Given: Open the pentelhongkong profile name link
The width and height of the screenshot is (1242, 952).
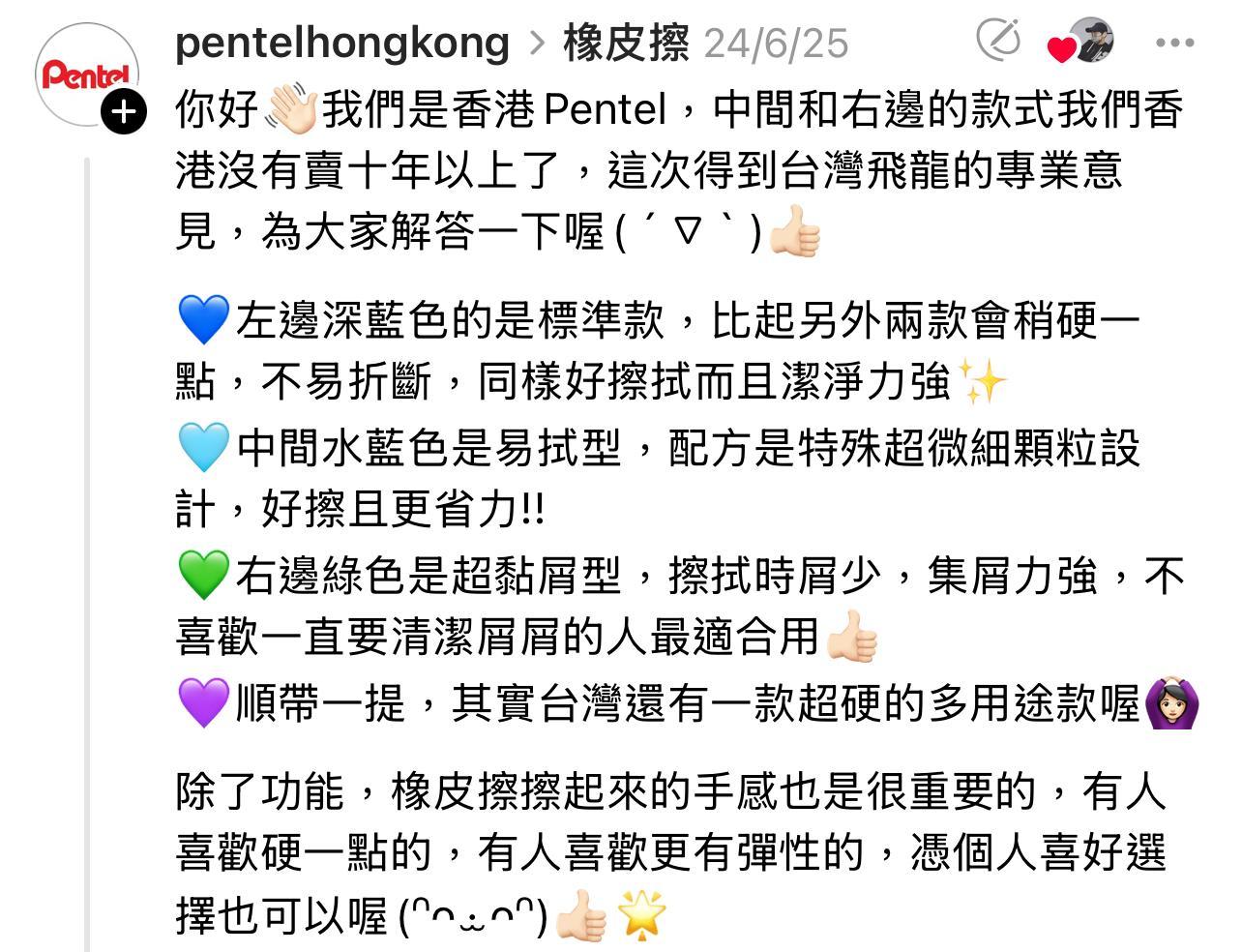Looking at the screenshot, I should (x=342, y=43).
